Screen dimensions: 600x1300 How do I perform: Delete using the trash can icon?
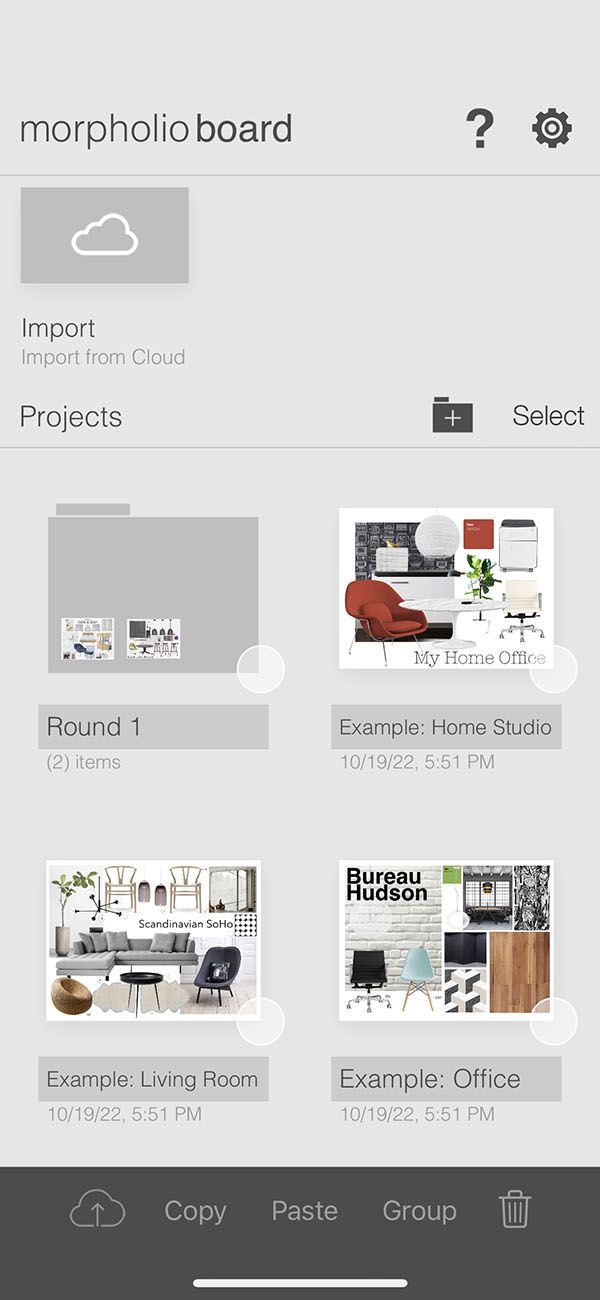coord(514,1210)
